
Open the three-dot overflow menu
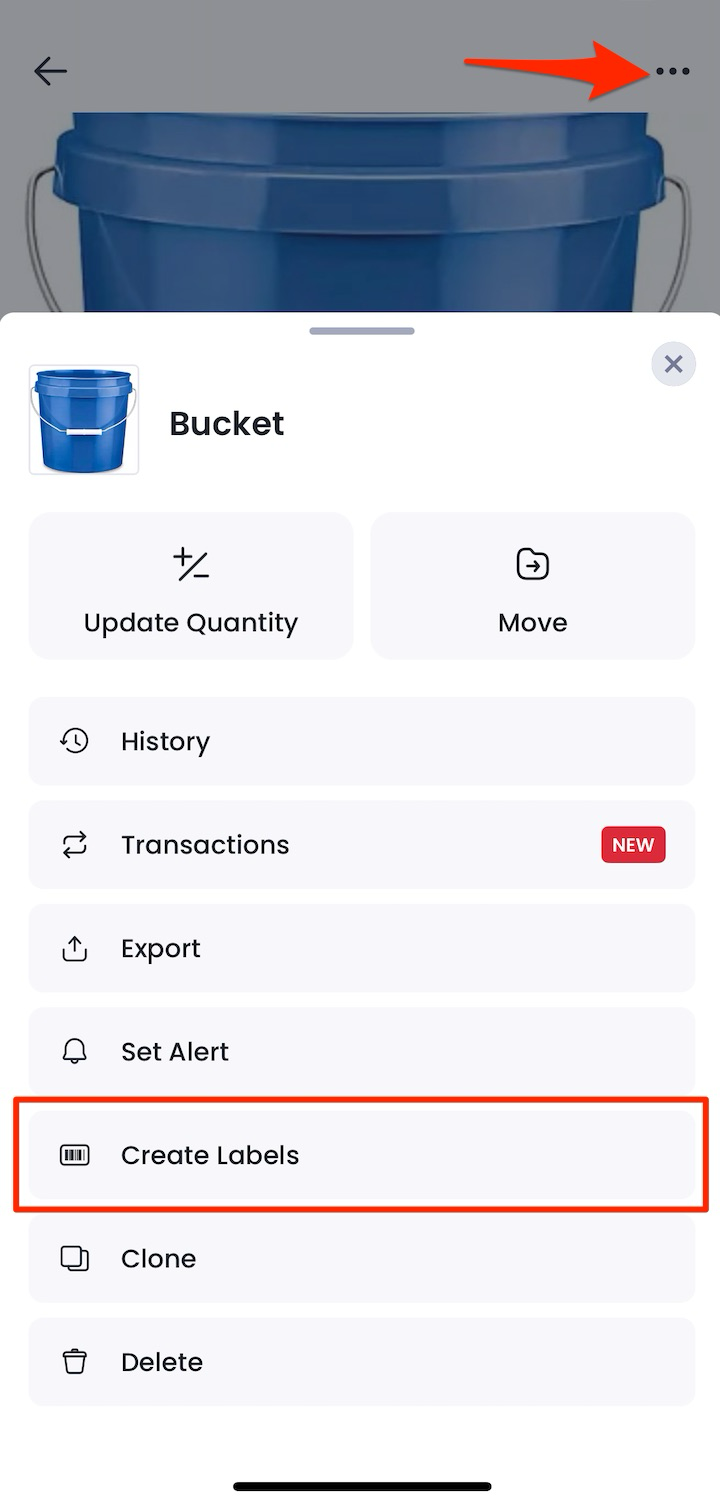[672, 71]
